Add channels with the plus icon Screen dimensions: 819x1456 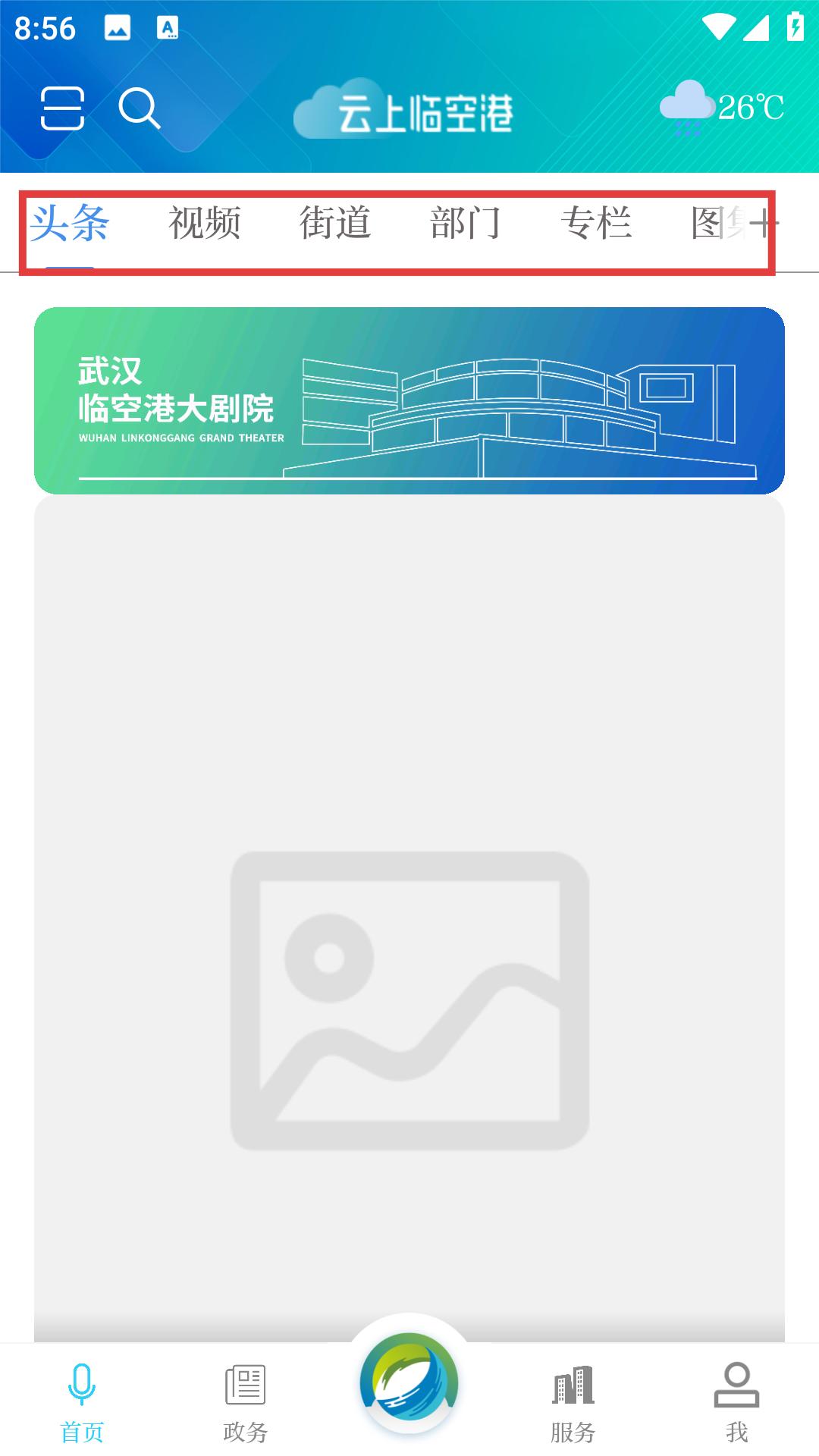pyautogui.click(x=764, y=224)
